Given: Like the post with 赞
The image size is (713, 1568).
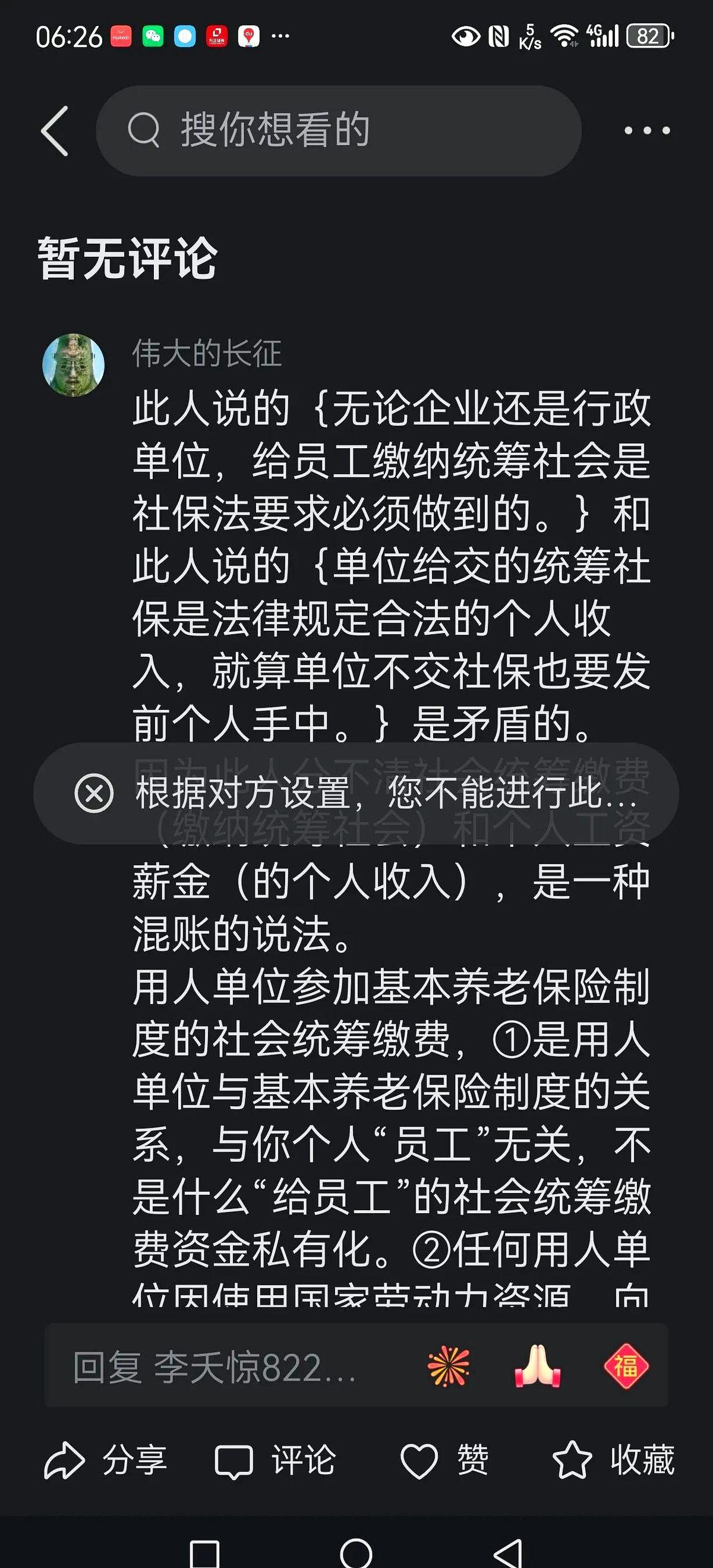Looking at the screenshot, I should click(x=444, y=1460).
